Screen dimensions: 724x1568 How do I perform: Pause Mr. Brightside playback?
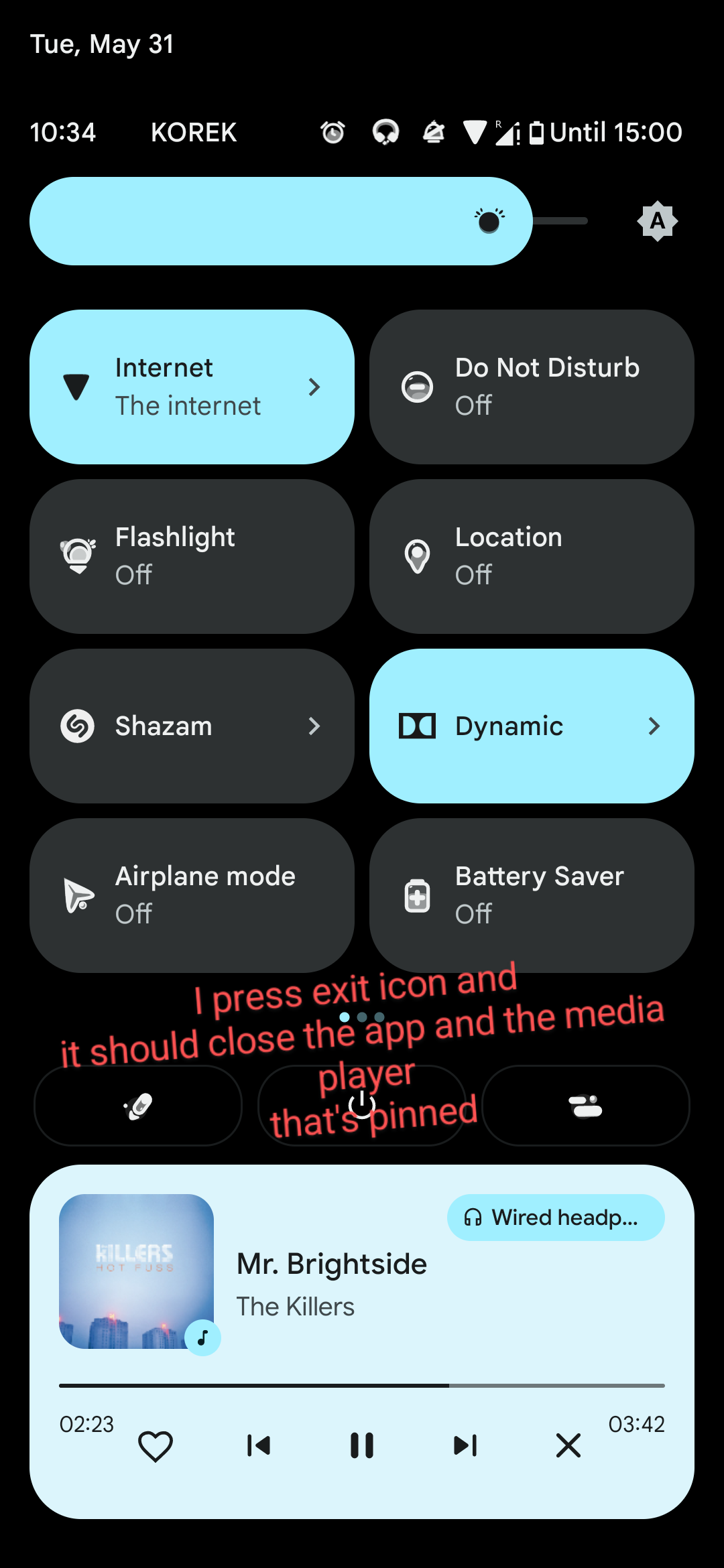tap(362, 1446)
